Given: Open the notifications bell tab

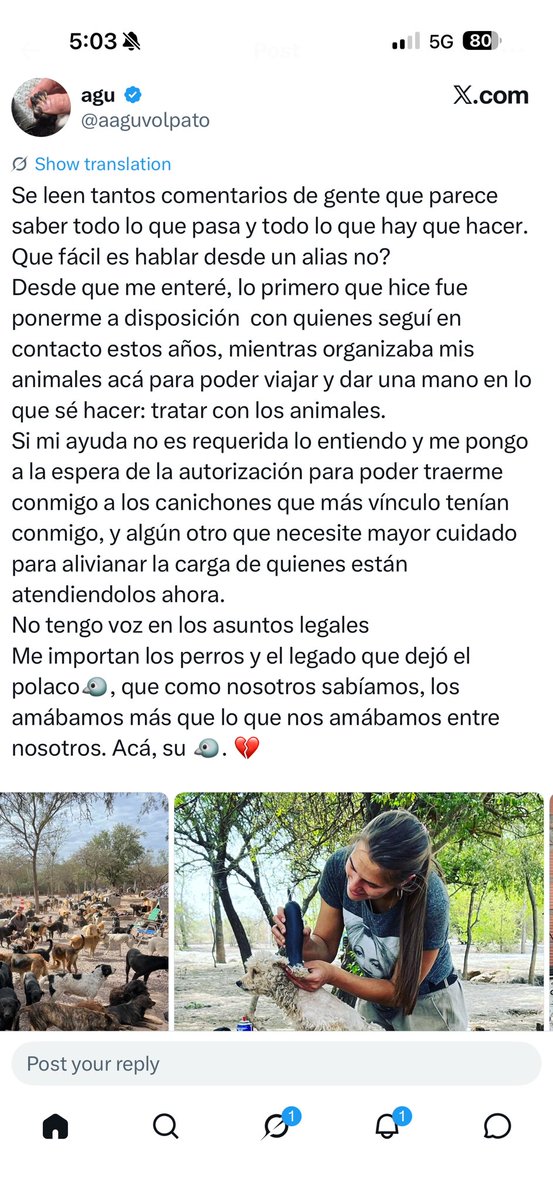Looking at the screenshot, I should point(387,1124).
